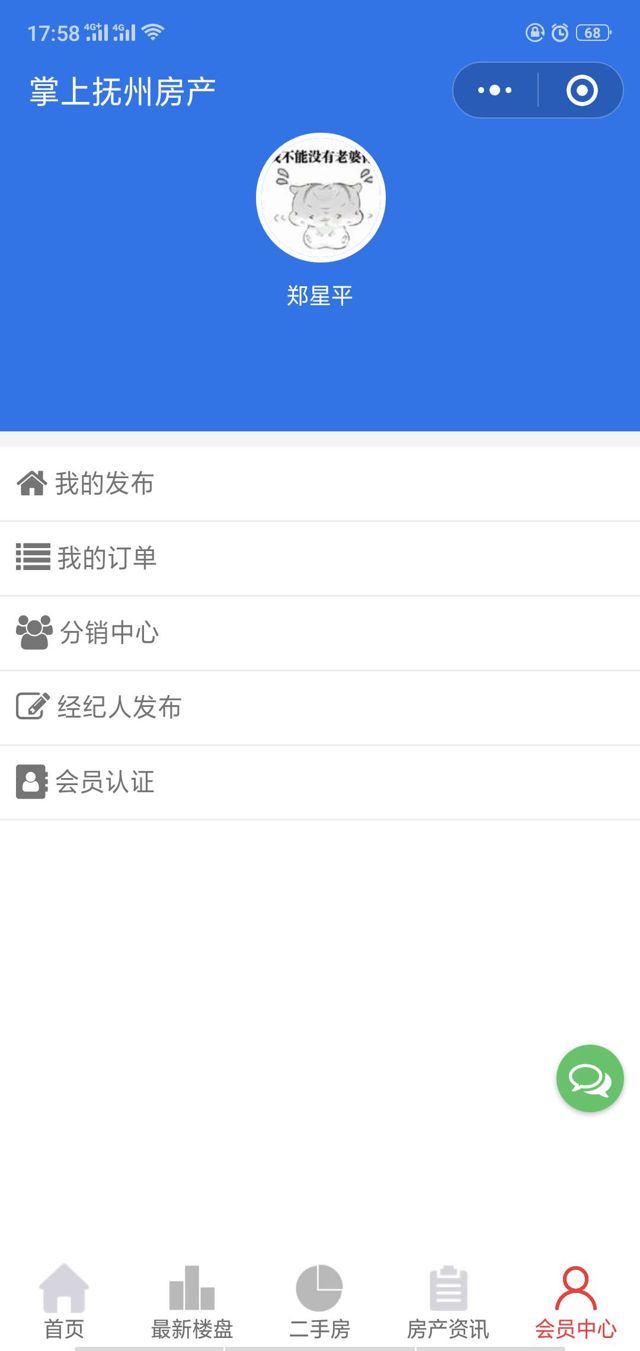Open 经纪人发布 entry

(x=320, y=707)
